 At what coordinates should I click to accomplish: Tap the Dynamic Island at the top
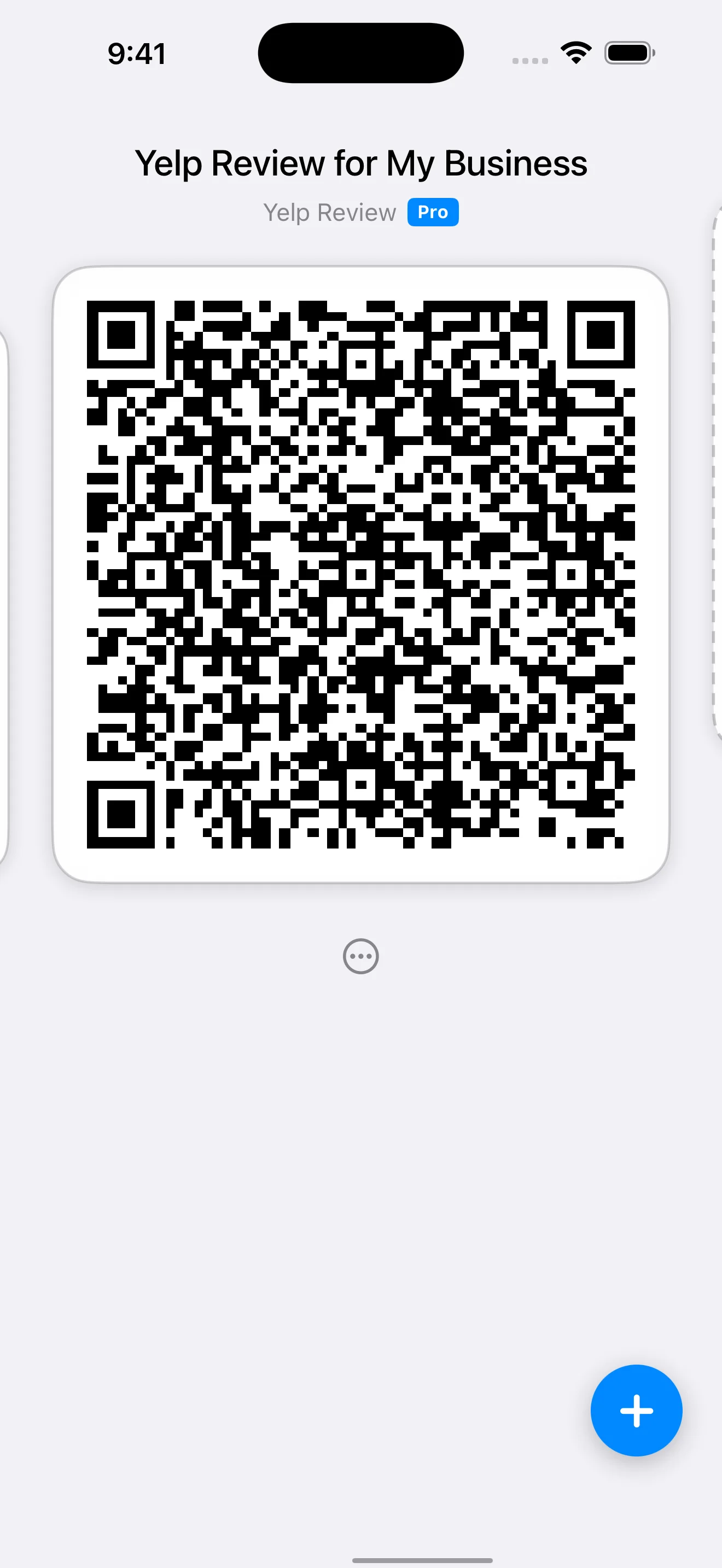(x=360, y=52)
